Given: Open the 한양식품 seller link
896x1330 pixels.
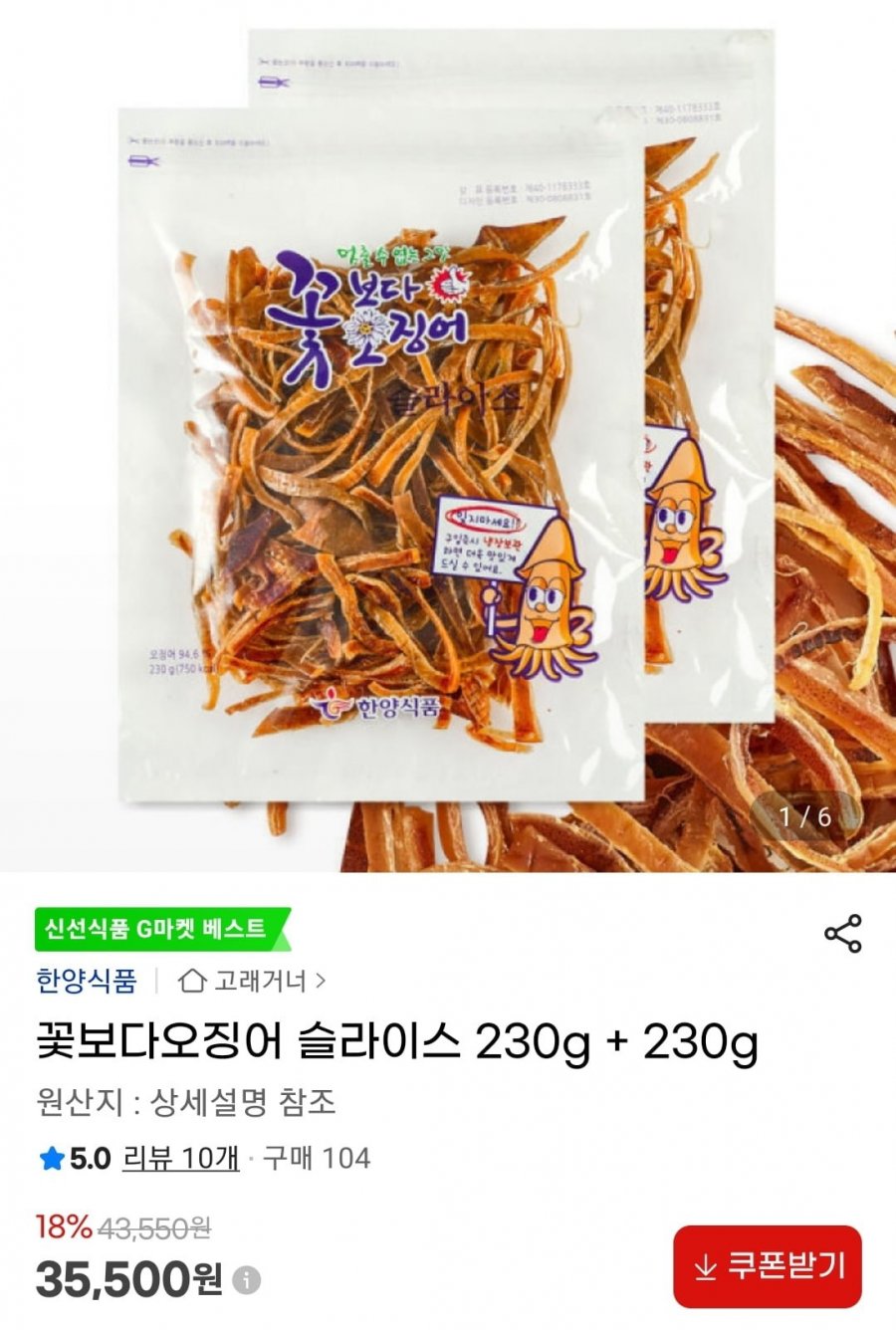Looking at the screenshot, I should pos(86,981).
